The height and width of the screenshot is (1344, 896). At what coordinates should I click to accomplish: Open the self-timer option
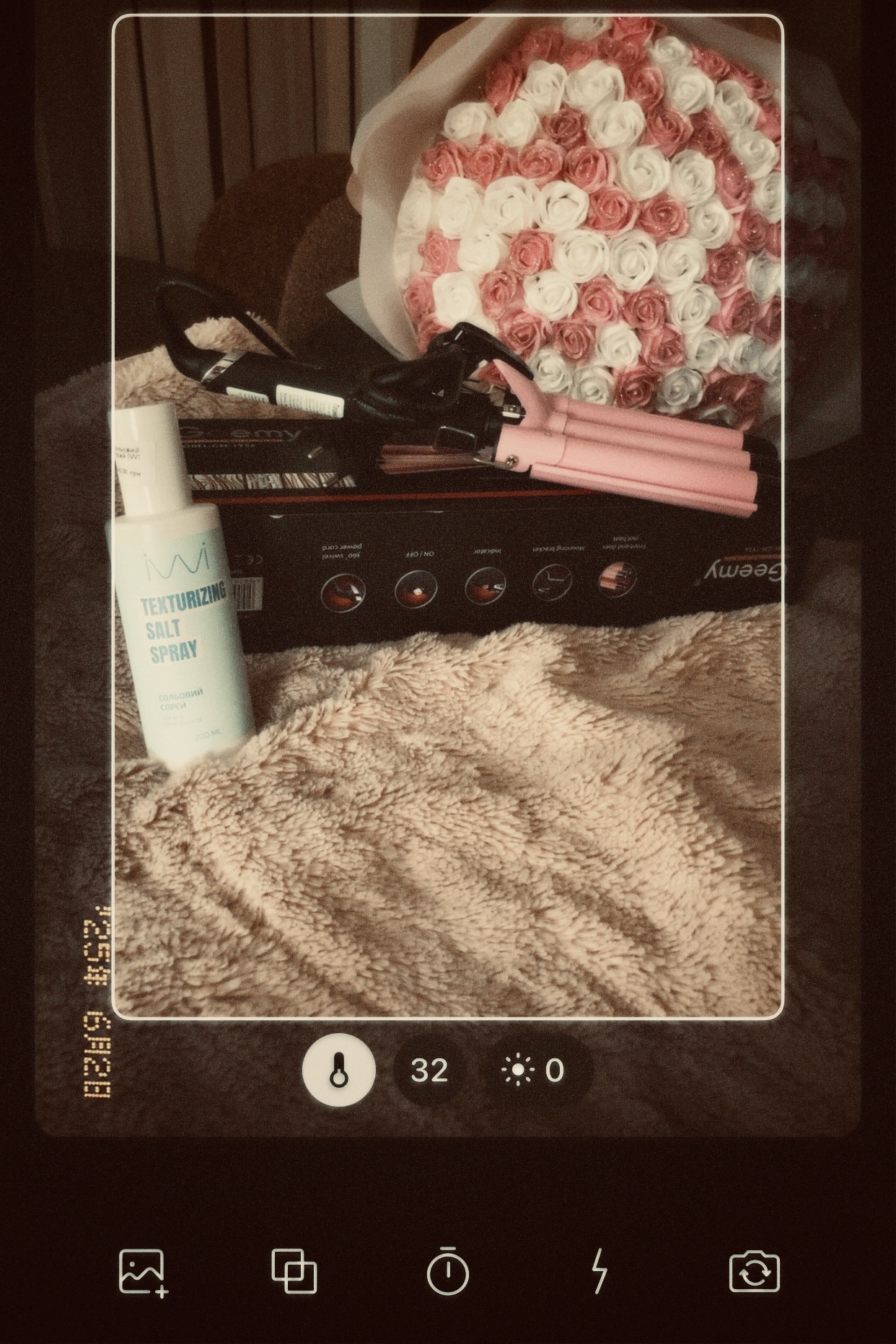click(x=448, y=1272)
